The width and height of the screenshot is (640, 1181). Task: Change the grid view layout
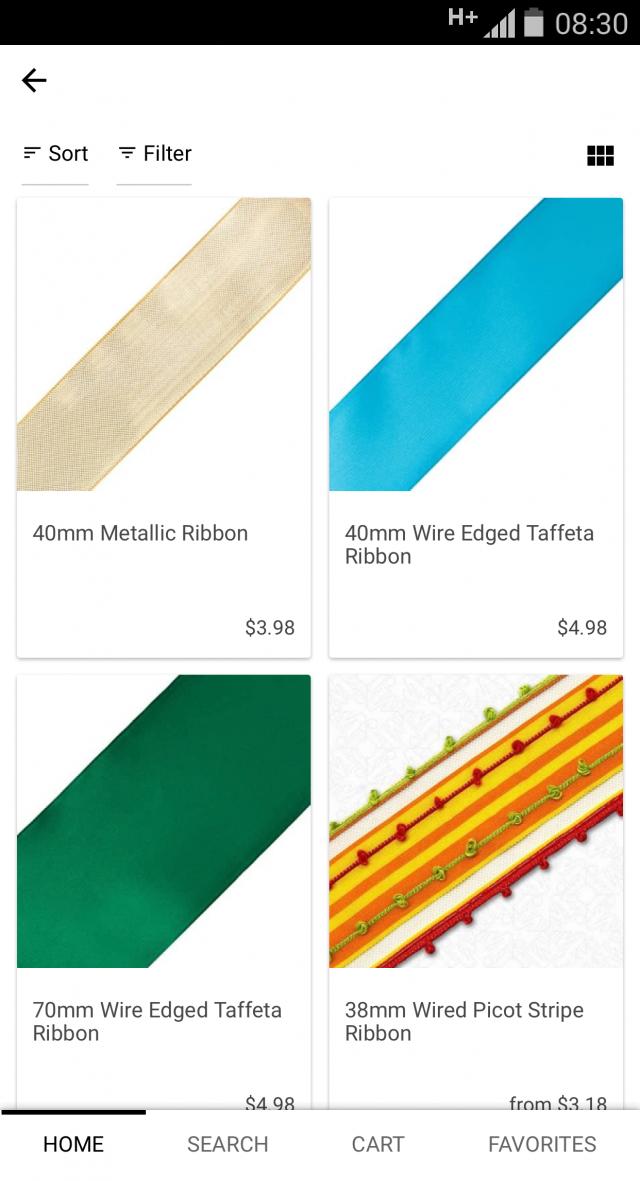[x=600, y=155]
